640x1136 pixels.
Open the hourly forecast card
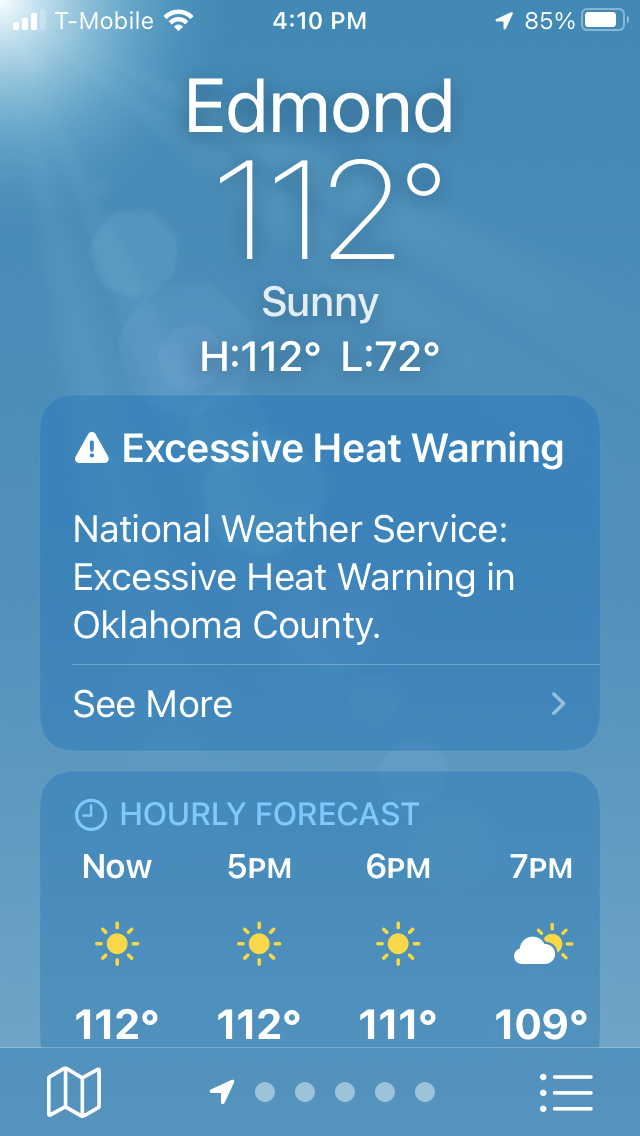(320, 920)
